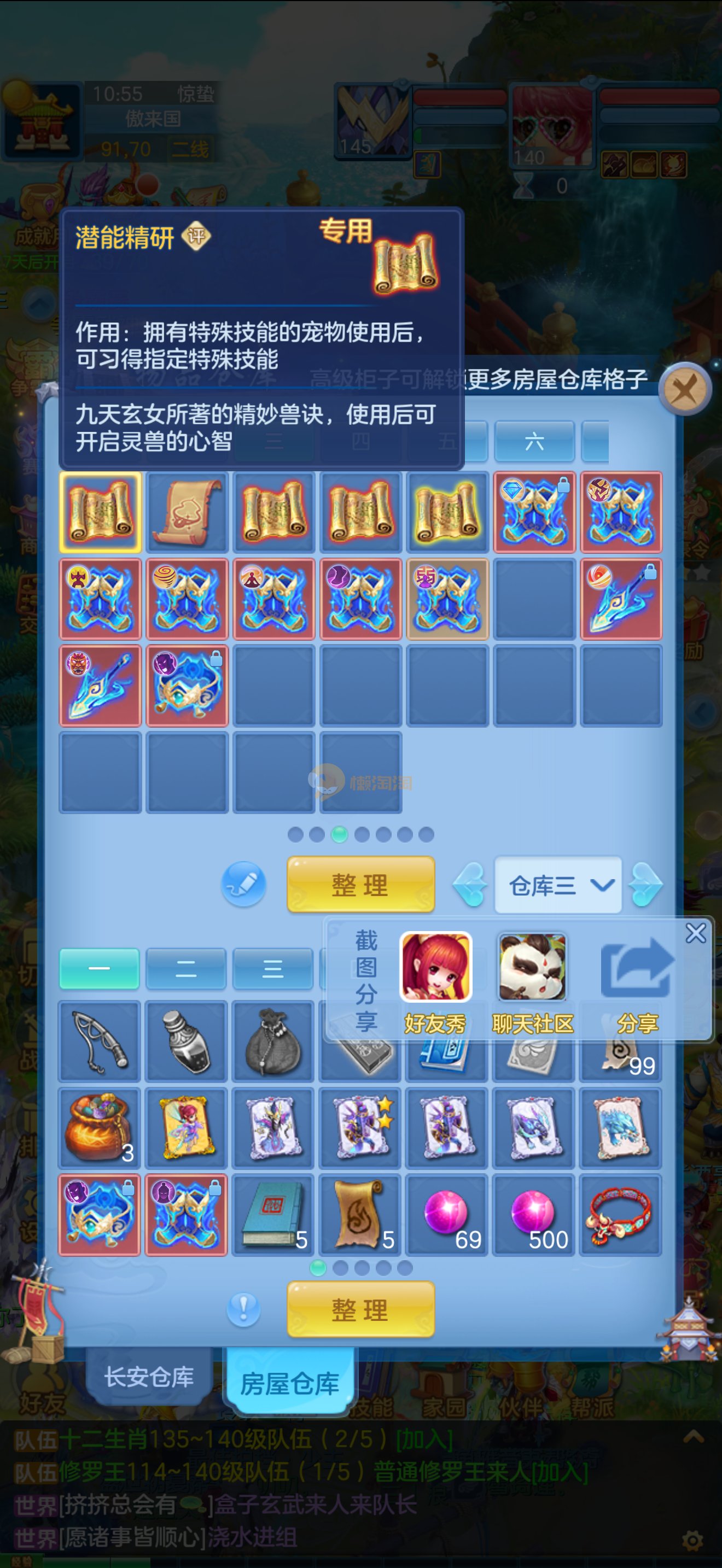
Task: Open the exclamation info icon
Action: [243, 1309]
